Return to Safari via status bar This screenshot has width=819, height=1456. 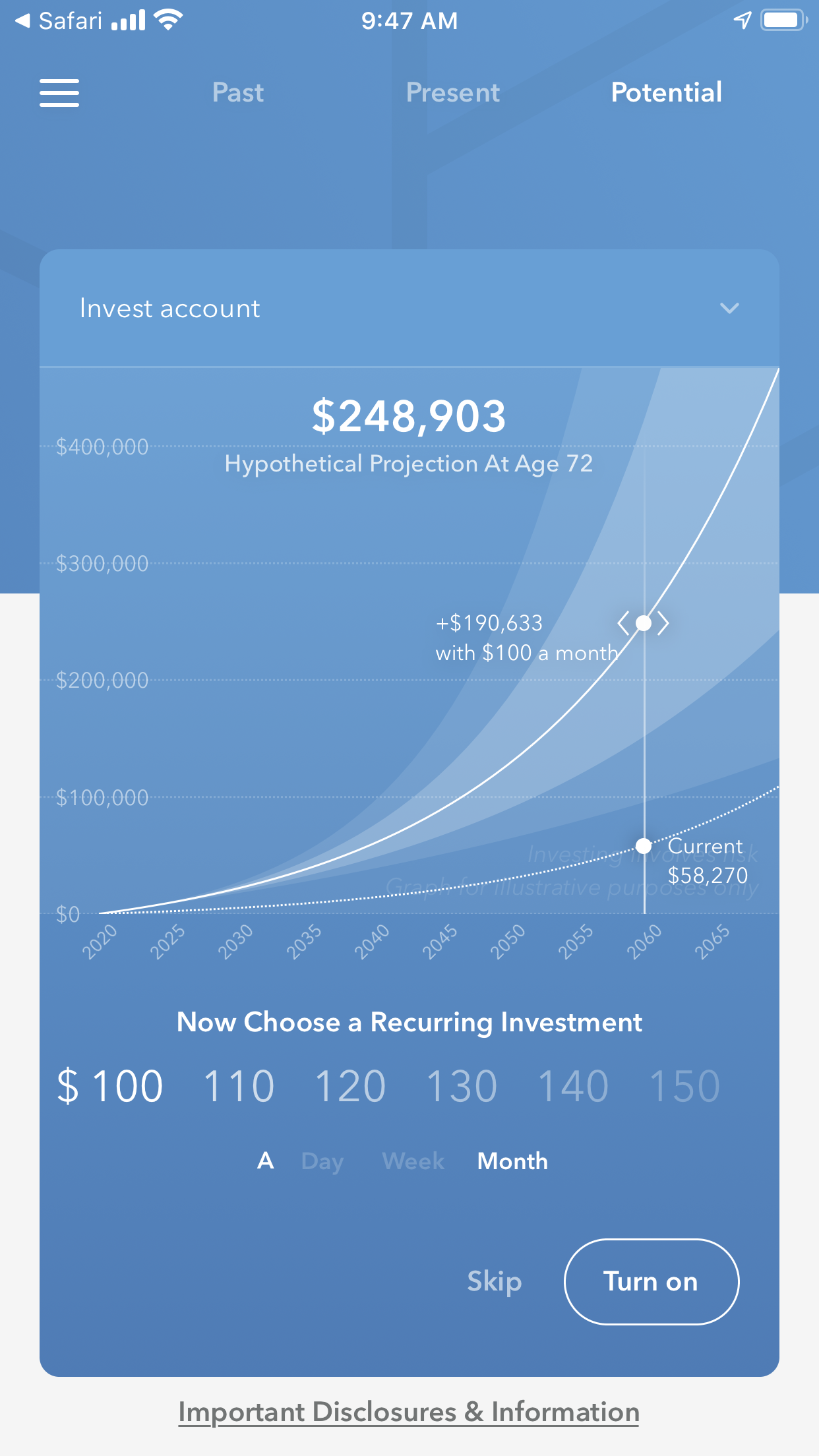pyautogui.click(x=58, y=21)
